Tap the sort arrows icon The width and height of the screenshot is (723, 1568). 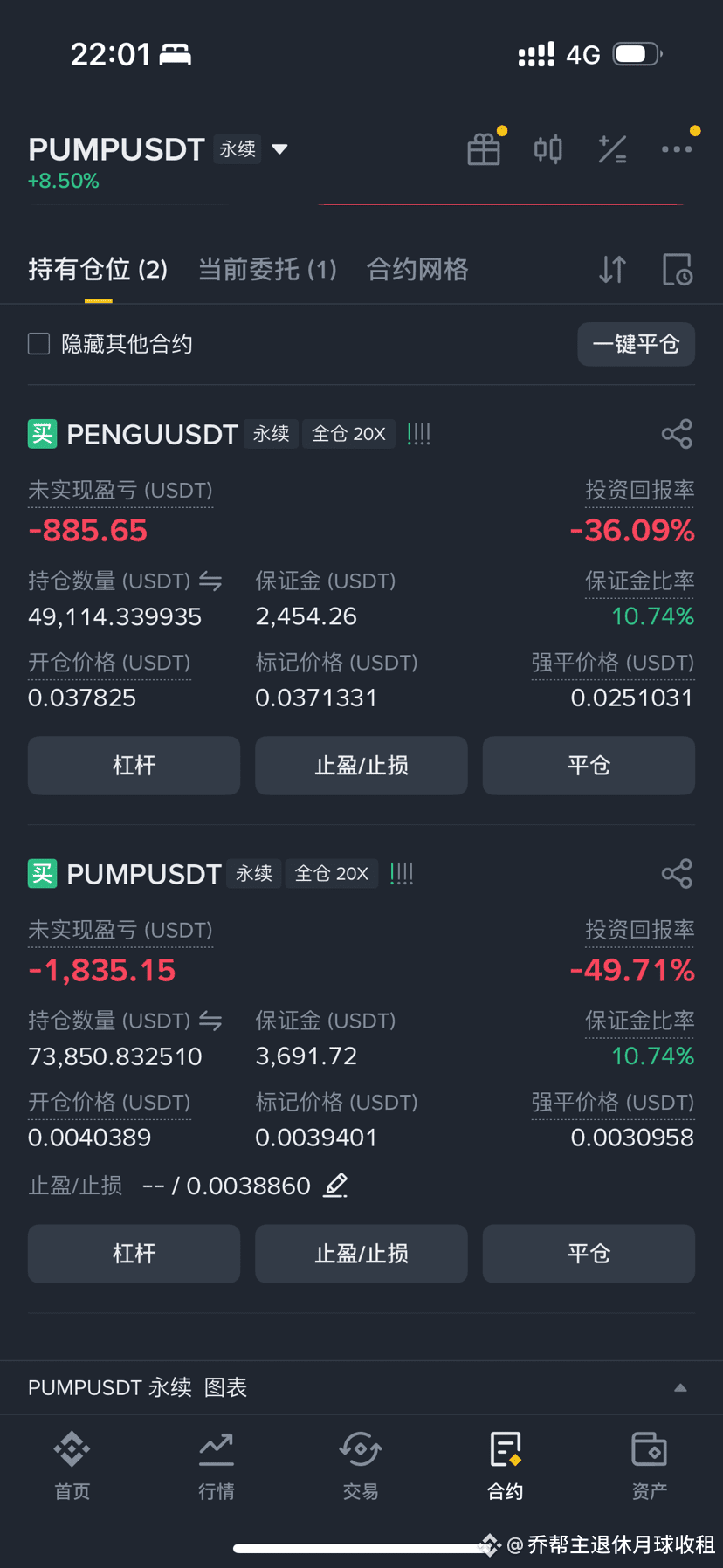pos(612,270)
